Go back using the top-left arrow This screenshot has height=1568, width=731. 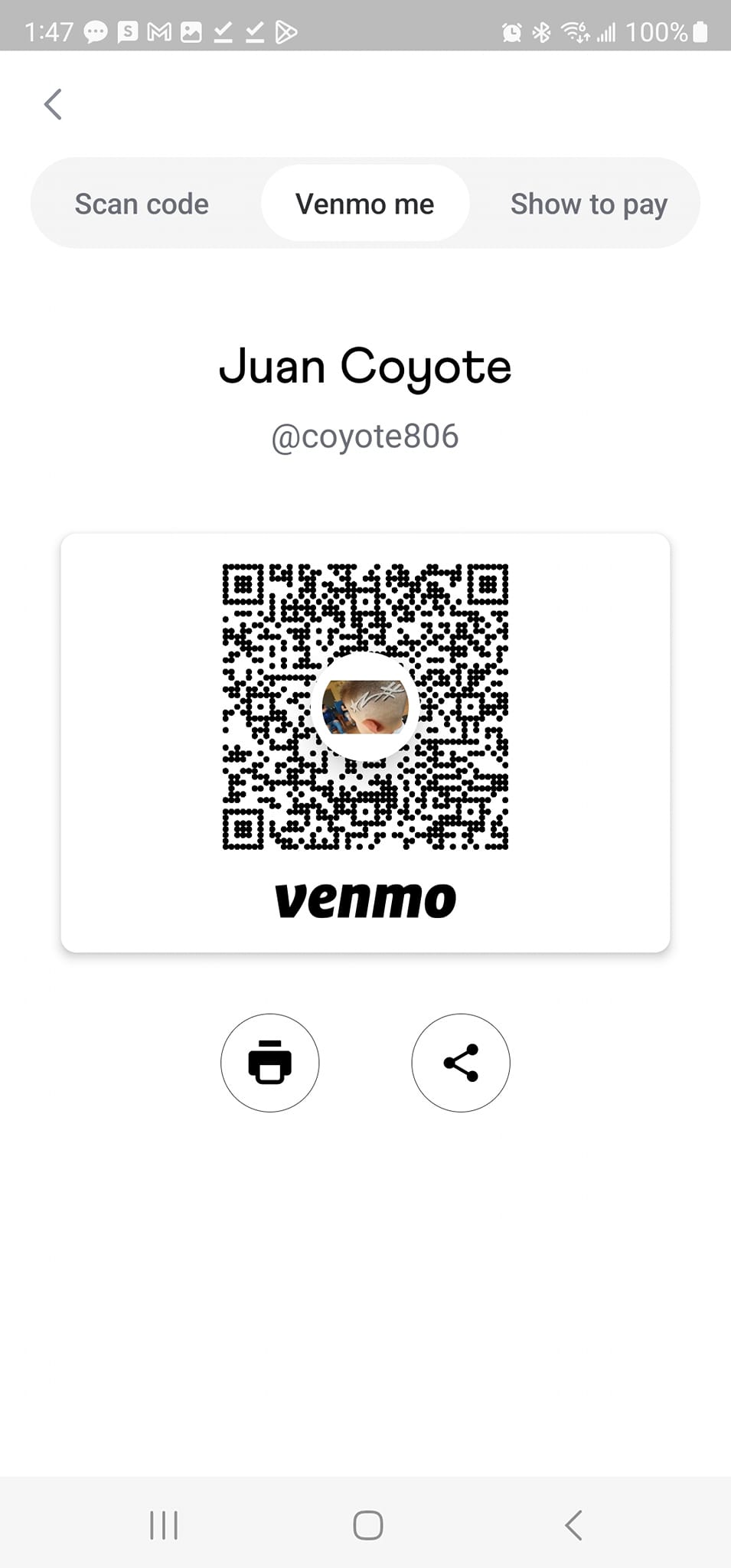click(53, 104)
